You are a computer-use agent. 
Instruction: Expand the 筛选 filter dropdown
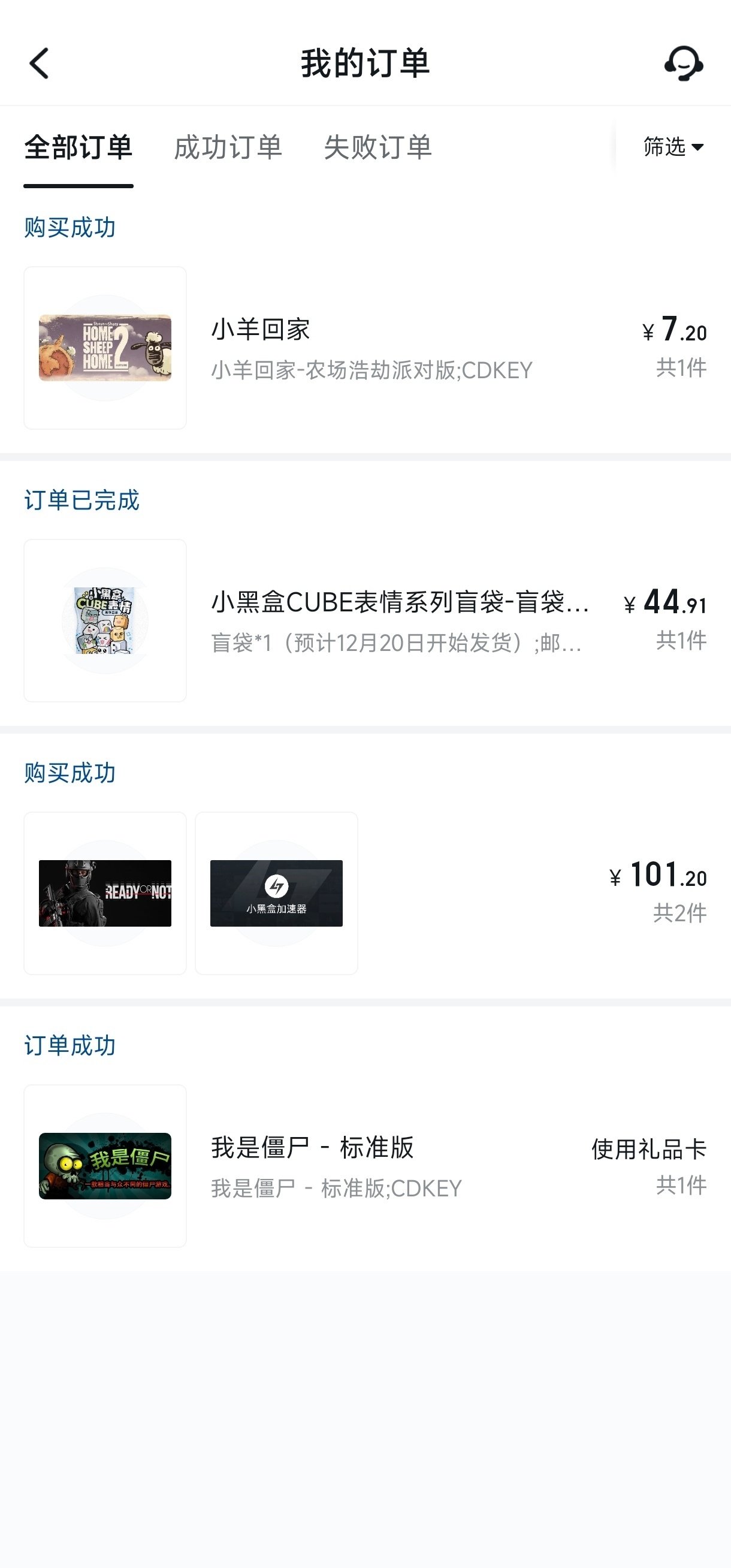673,147
